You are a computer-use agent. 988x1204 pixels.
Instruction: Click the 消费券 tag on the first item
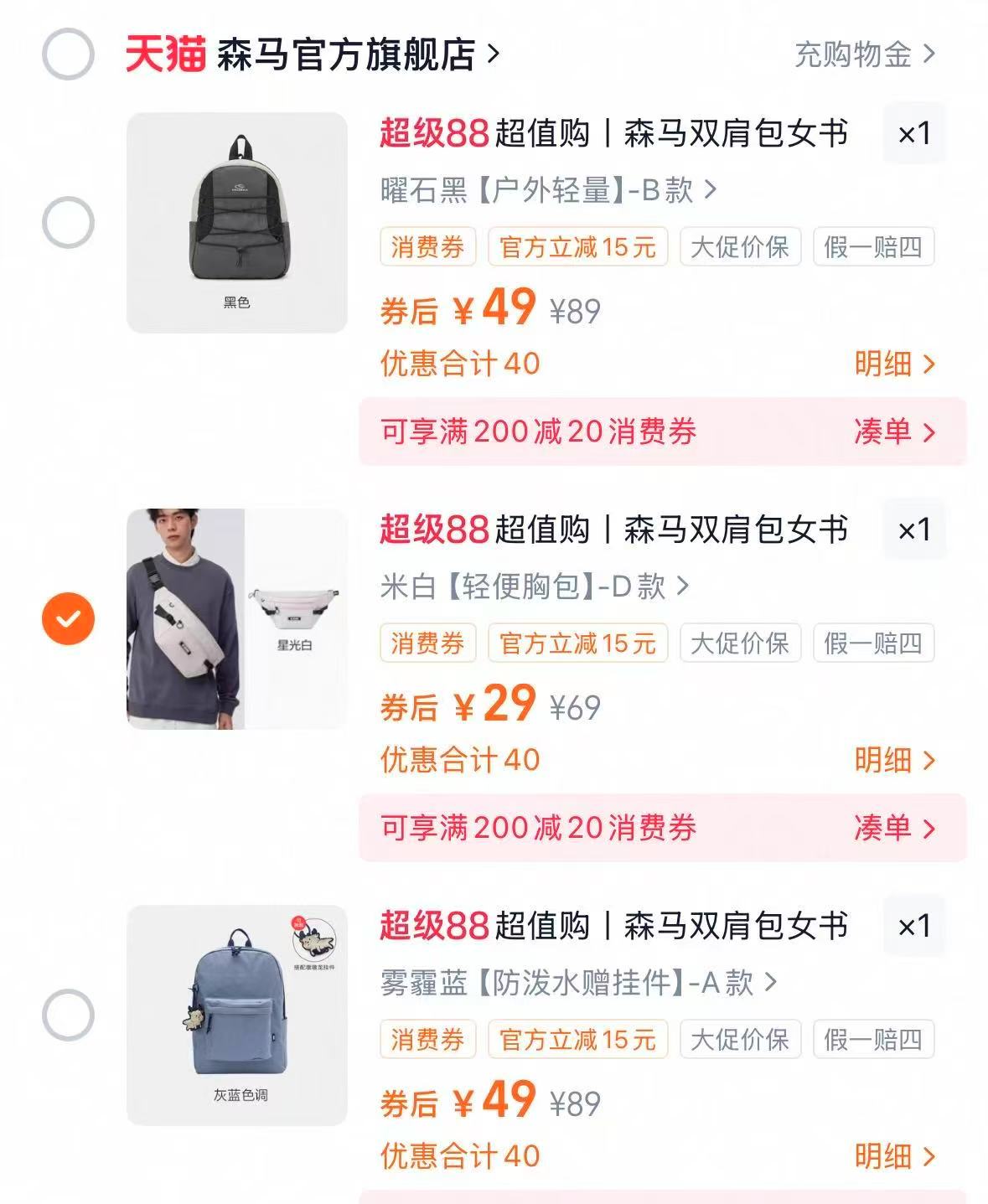(x=427, y=245)
